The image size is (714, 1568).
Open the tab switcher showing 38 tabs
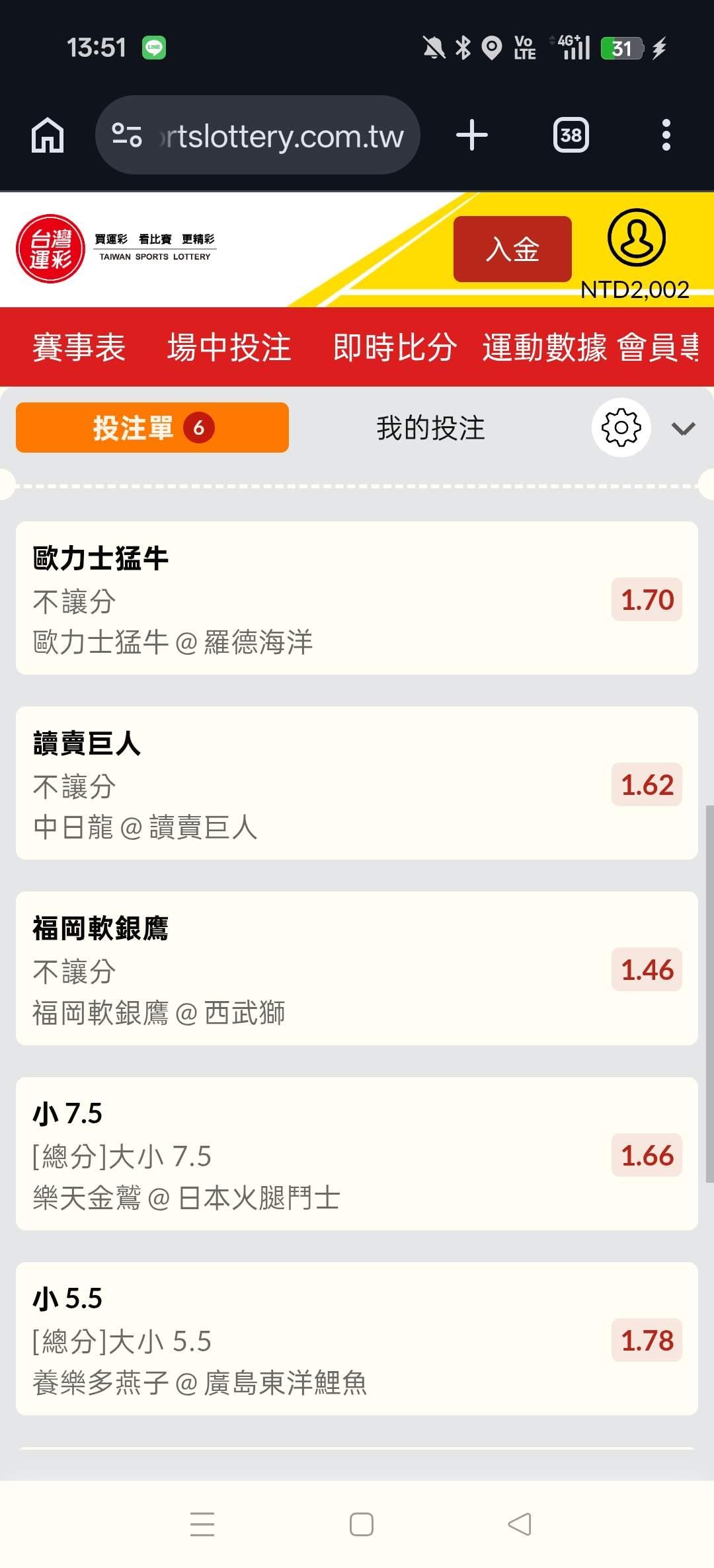(571, 135)
